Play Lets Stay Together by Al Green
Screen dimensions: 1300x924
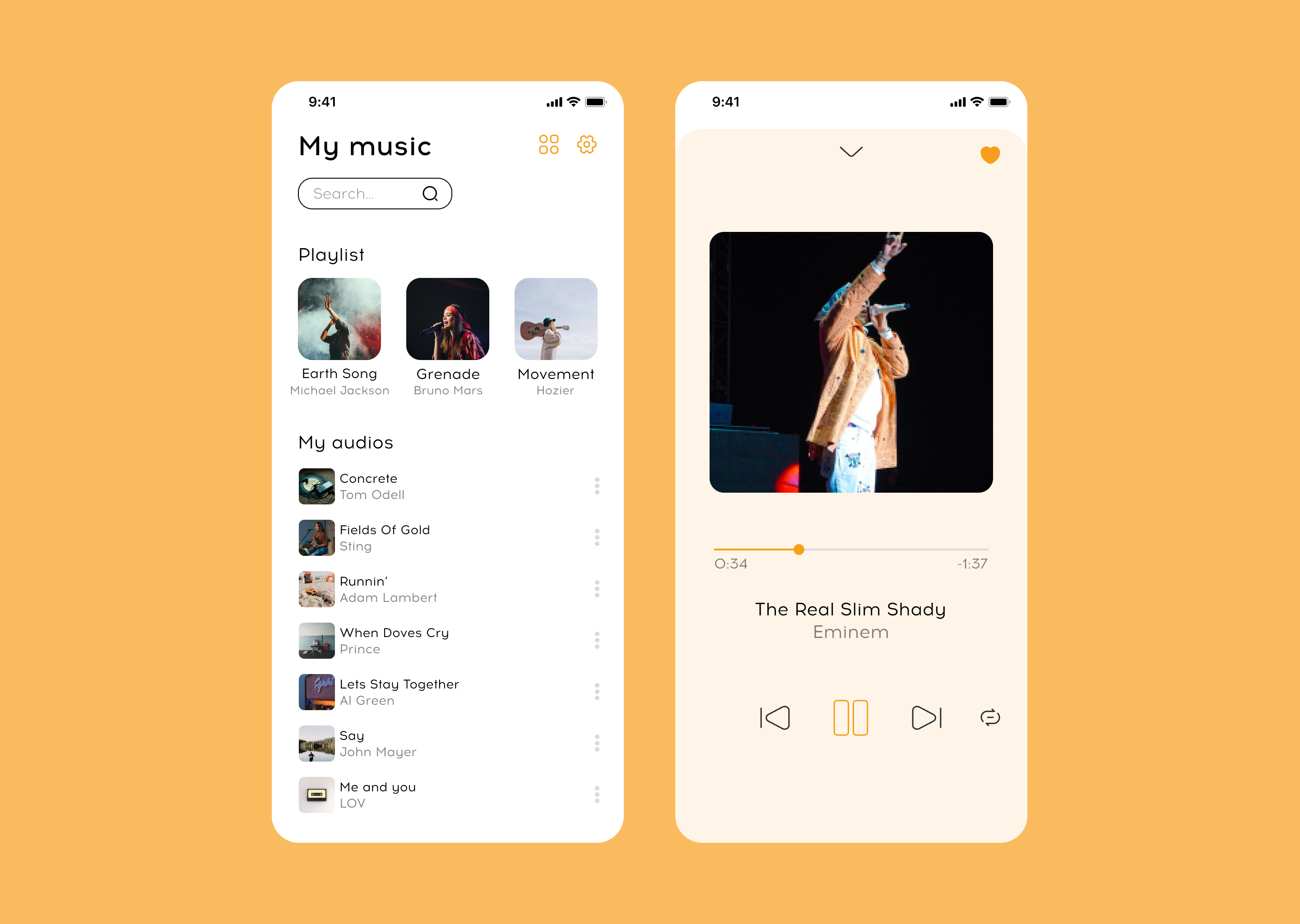[x=399, y=692]
